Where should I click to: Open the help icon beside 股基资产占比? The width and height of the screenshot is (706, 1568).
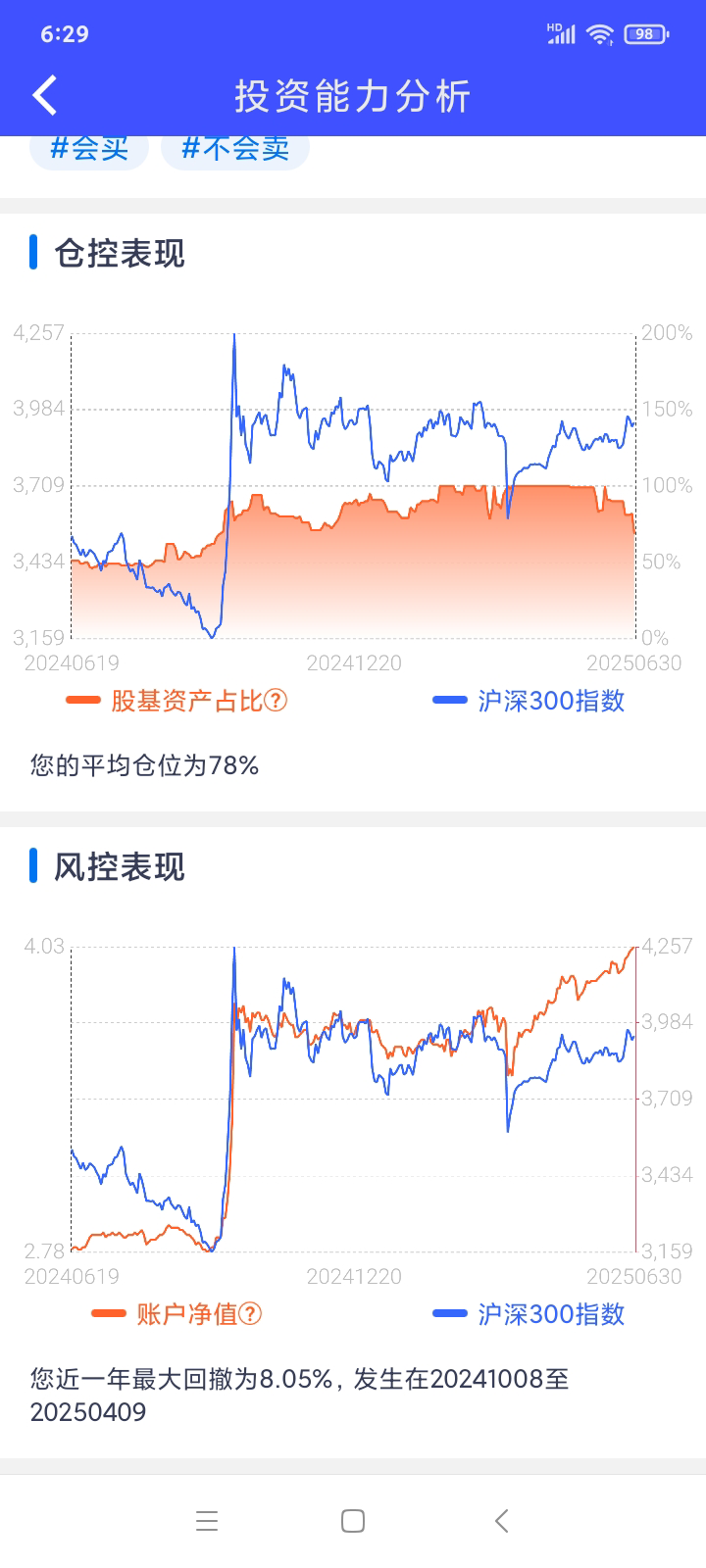click(277, 701)
